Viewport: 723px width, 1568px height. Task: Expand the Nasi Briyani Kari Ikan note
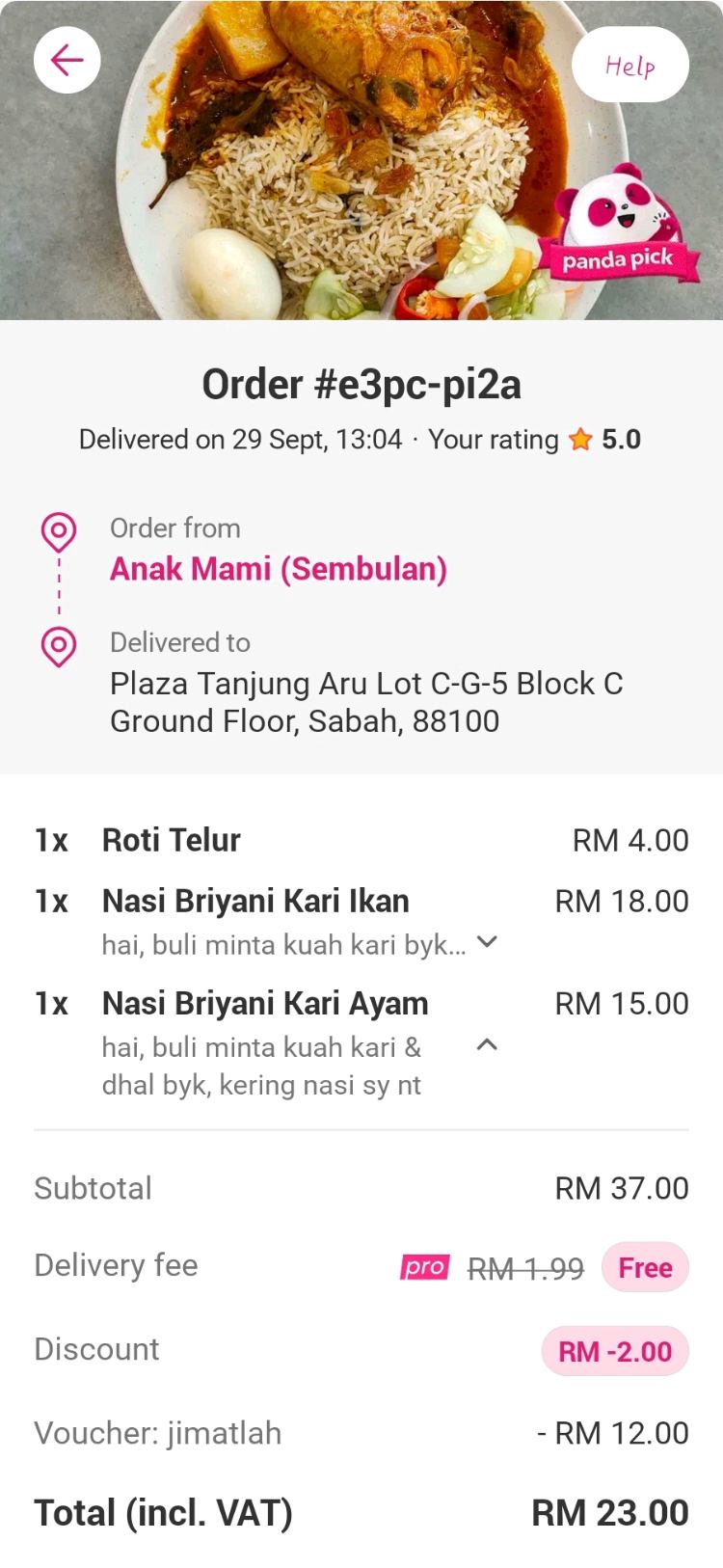488,942
